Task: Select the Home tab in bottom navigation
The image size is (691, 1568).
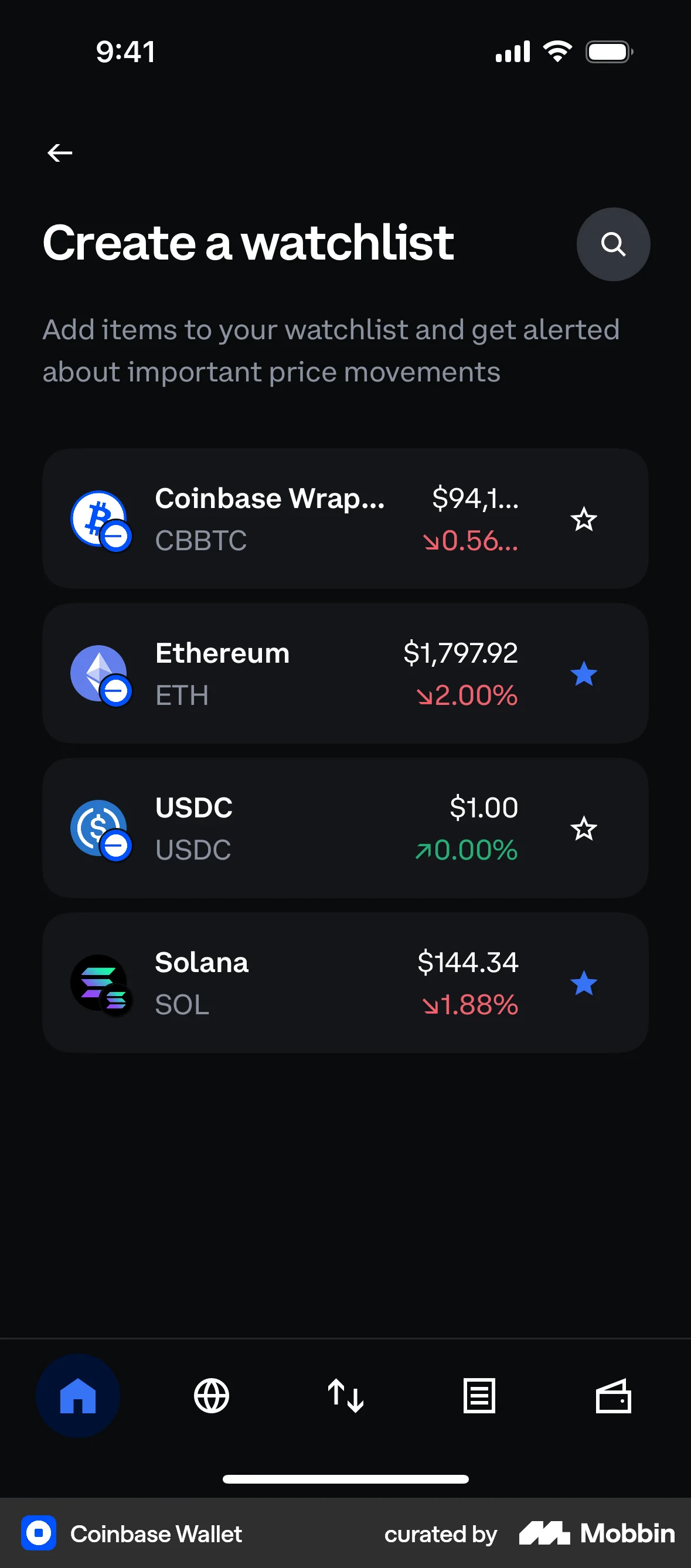Action: [77, 1396]
